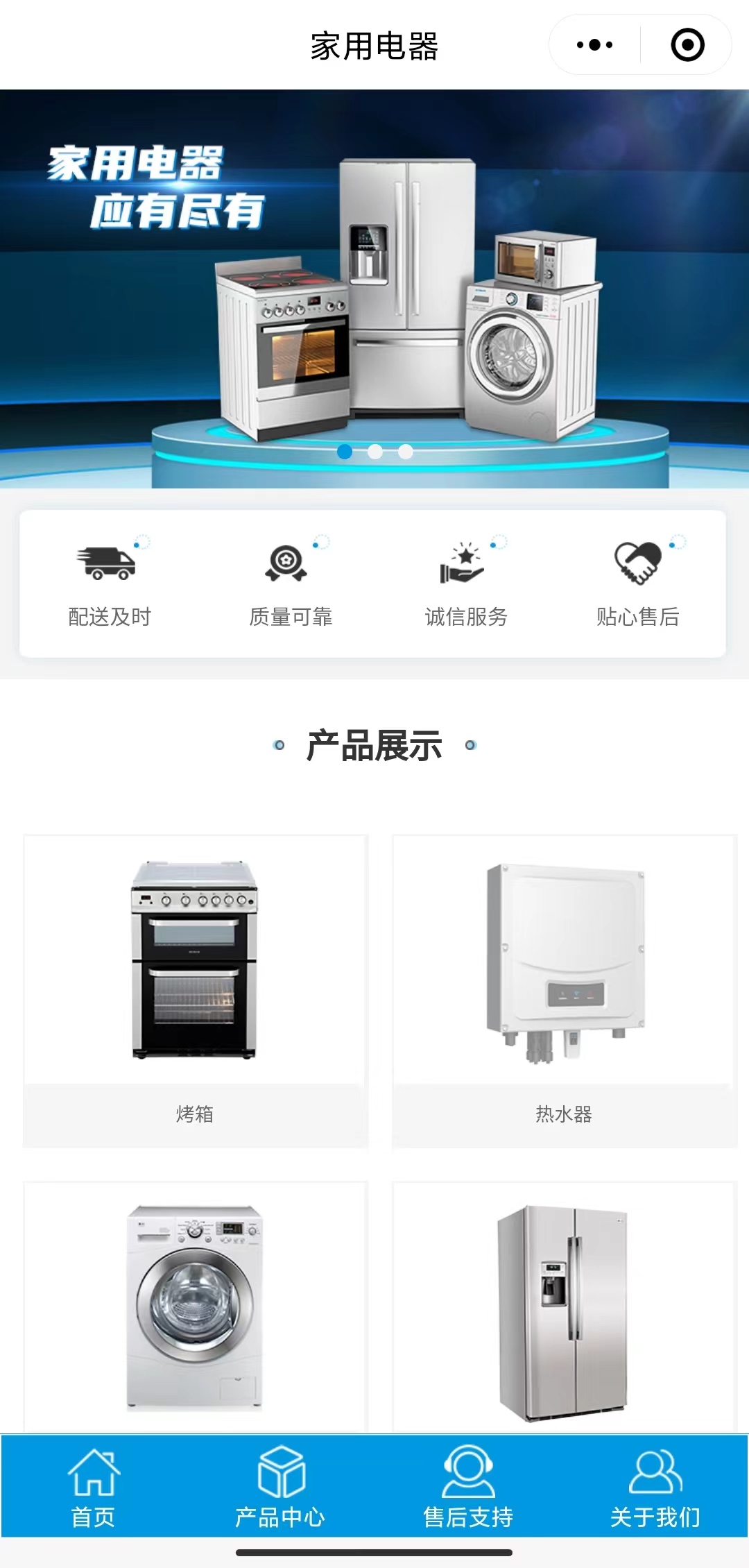Open the 热水器 product card

coord(564,991)
